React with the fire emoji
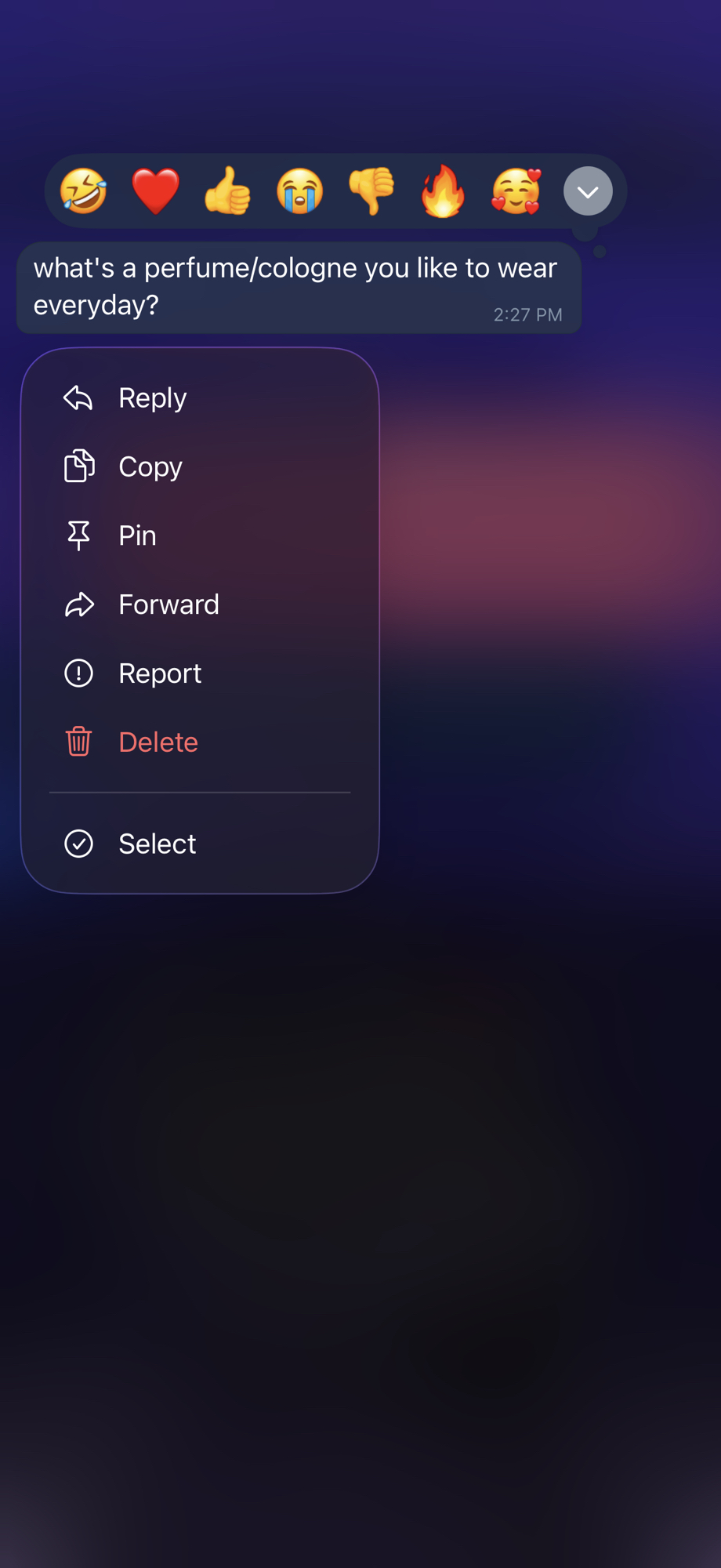The image size is (721, 1568). click(444, 191)
